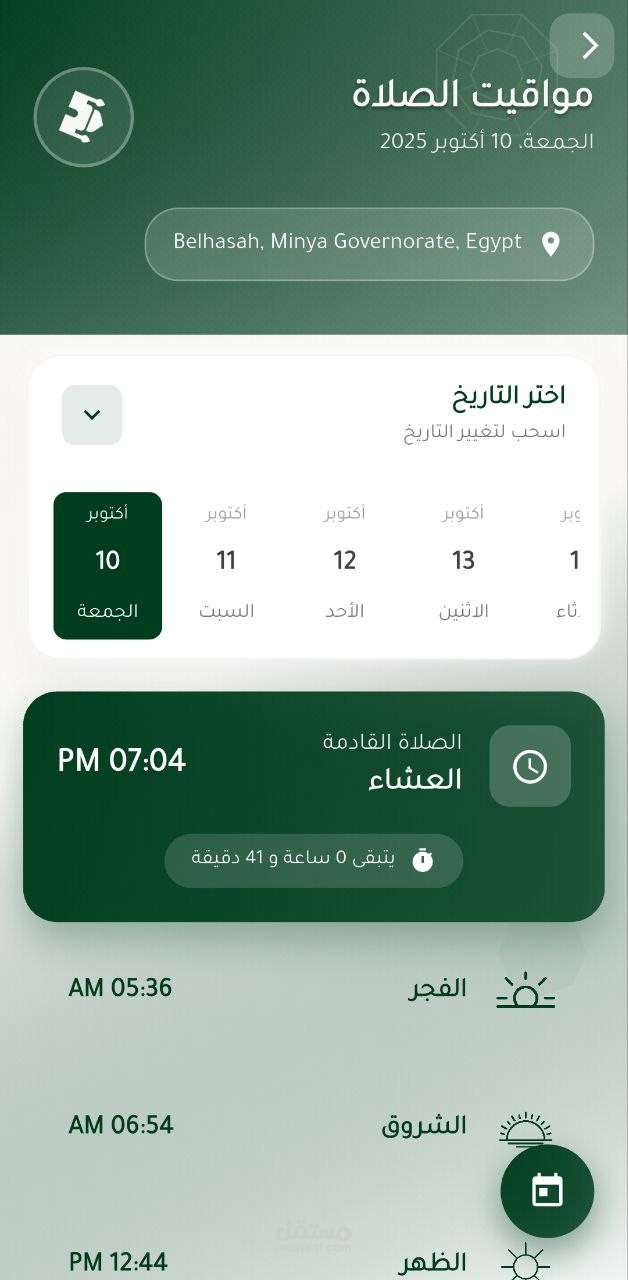628x1280 pixels.
Task: Select Friday 10 October
Action: [x=108, y=565]
